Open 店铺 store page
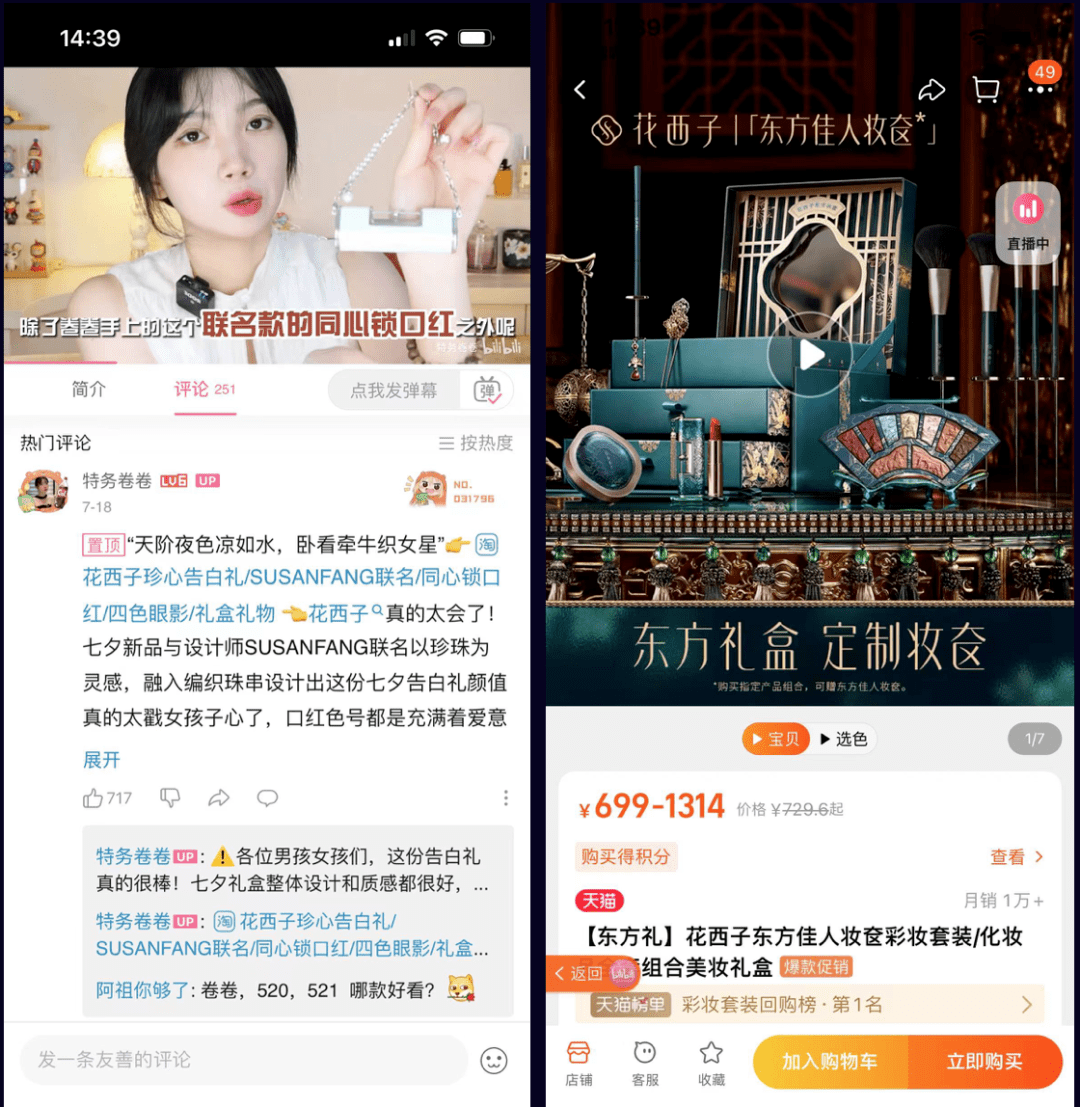 tap(578, 1062)
